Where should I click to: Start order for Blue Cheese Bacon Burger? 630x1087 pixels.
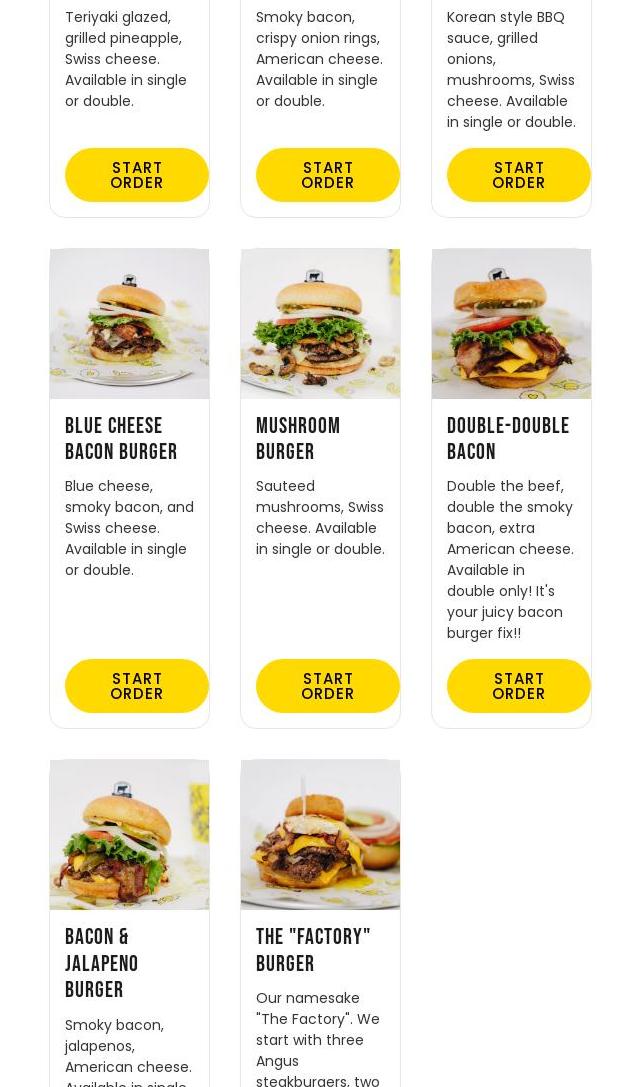tap(136, 686)
